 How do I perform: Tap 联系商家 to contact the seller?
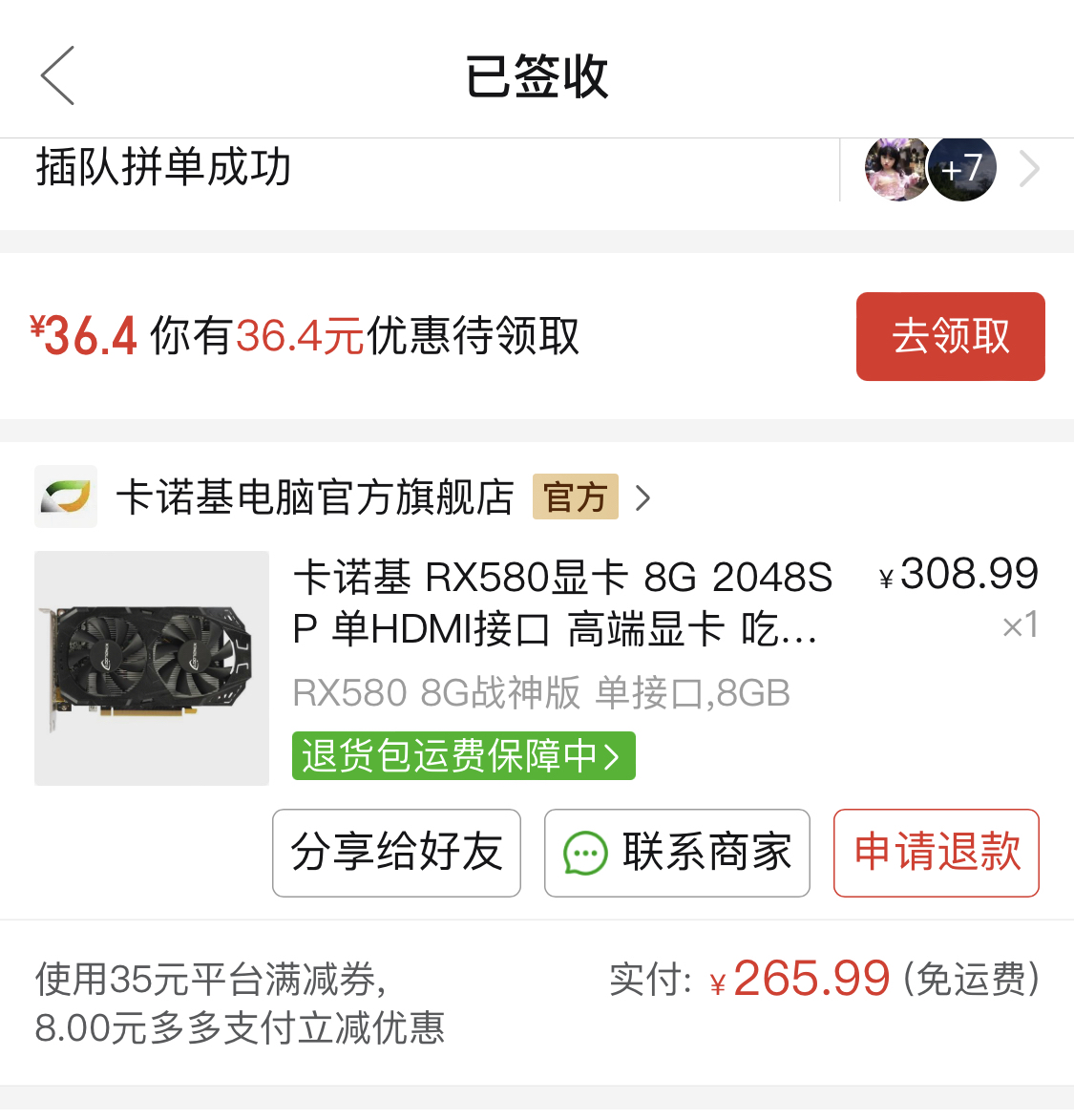pyautogui.click(x=677, y=853)
